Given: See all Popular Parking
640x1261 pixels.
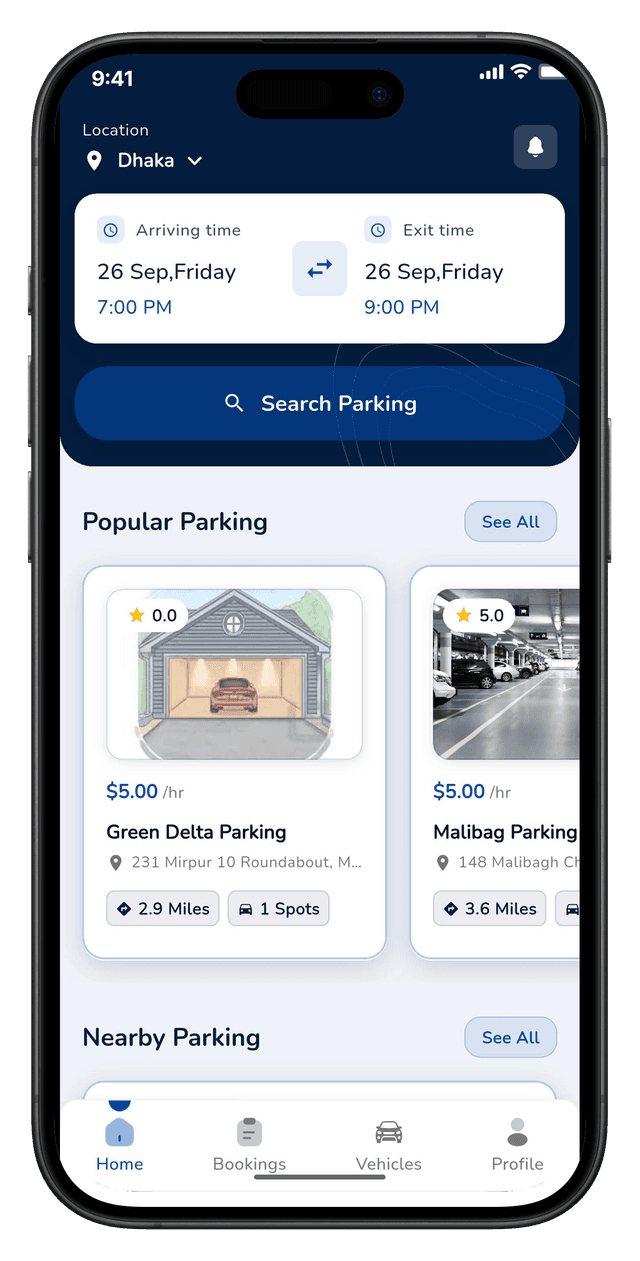Looking at the screenshot, I should [510, 522].
